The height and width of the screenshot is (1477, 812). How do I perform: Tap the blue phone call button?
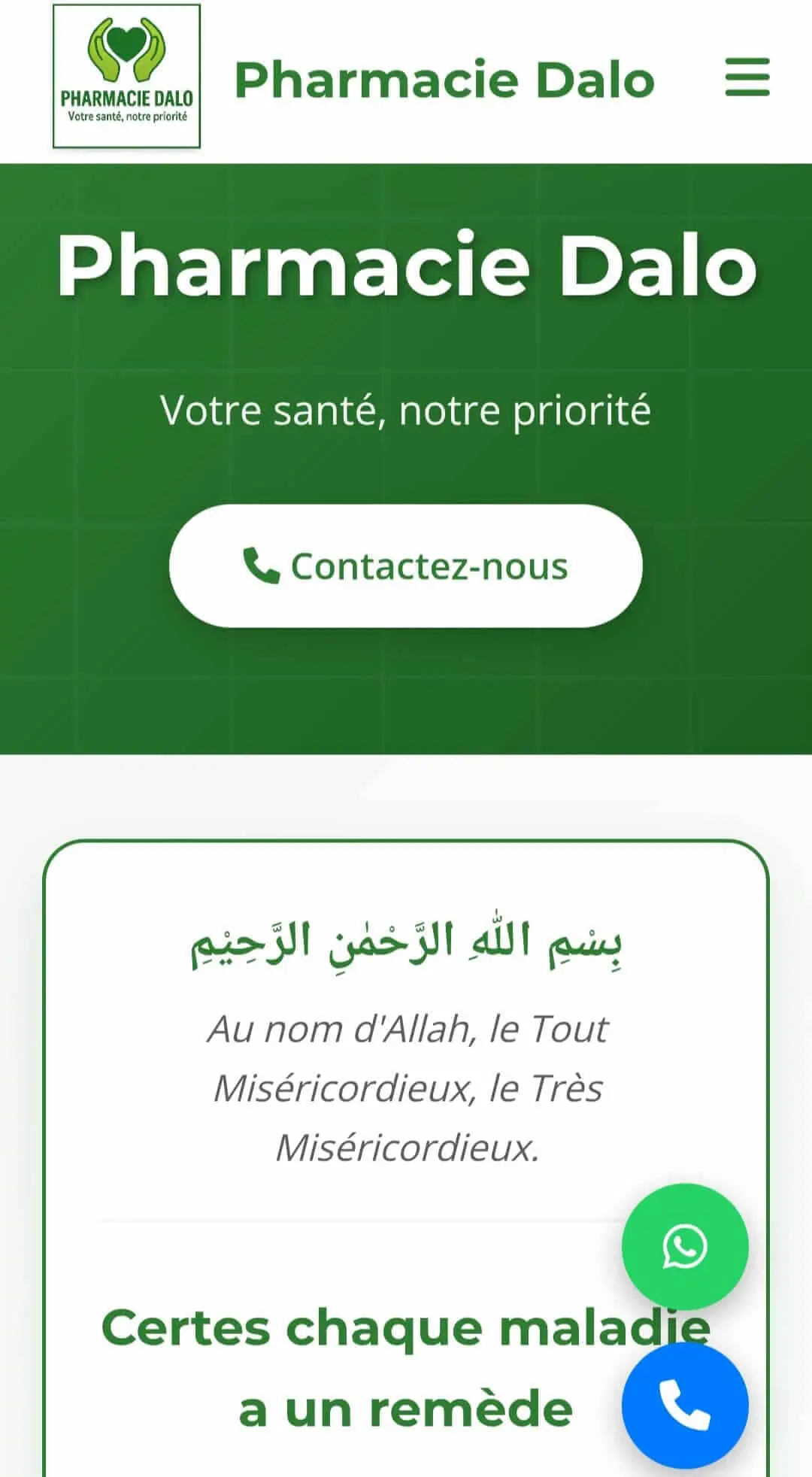(x=685, y=1406)
